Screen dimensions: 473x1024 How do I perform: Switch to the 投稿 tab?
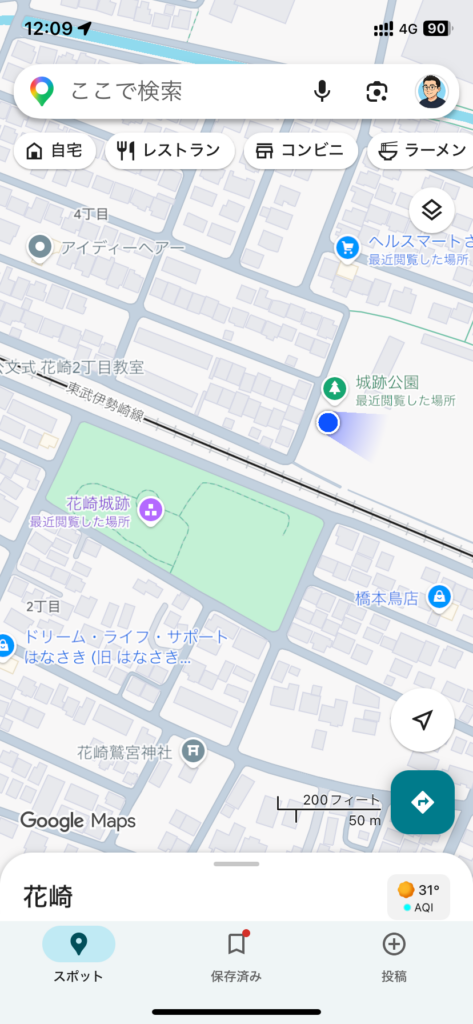point(394,954)
